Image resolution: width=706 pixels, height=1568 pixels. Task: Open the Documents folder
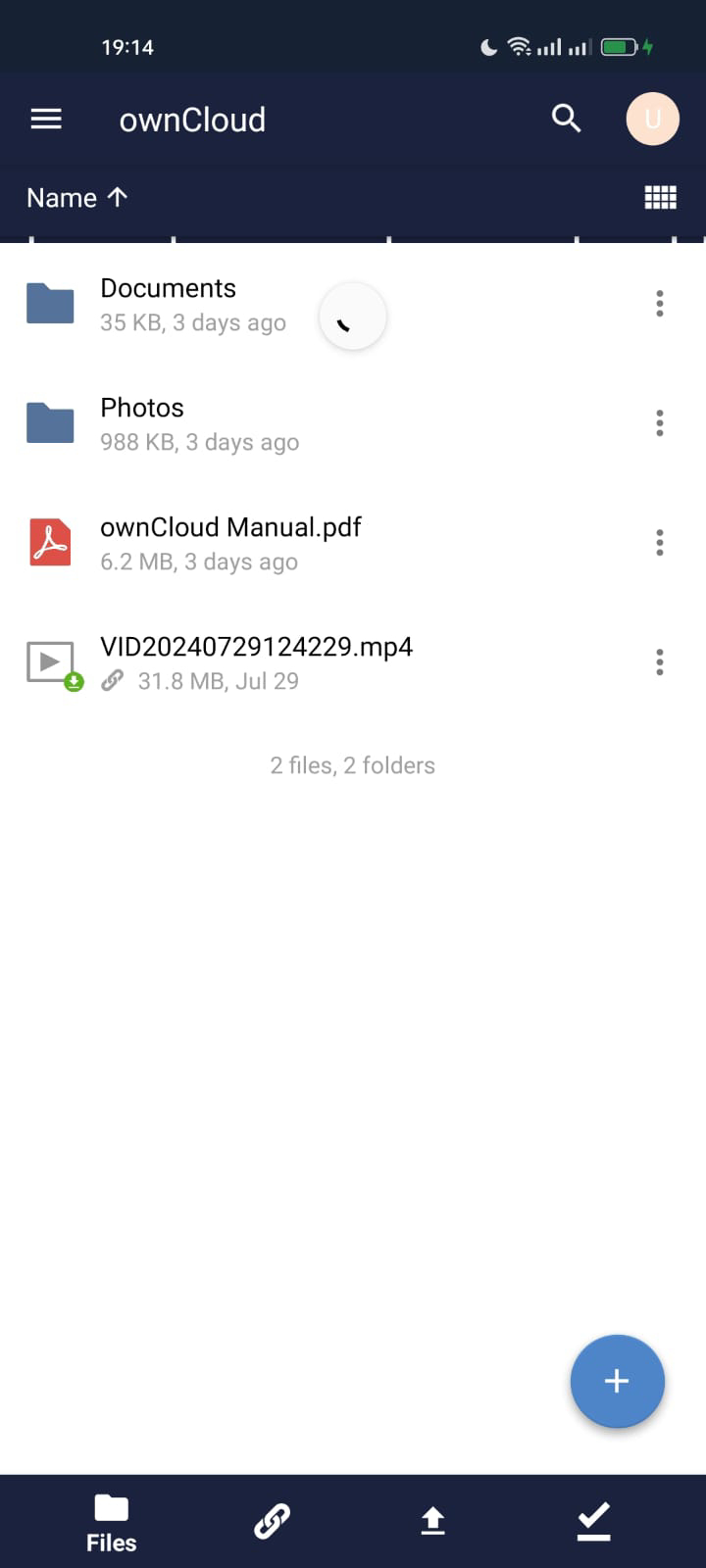tap(168, 304)
